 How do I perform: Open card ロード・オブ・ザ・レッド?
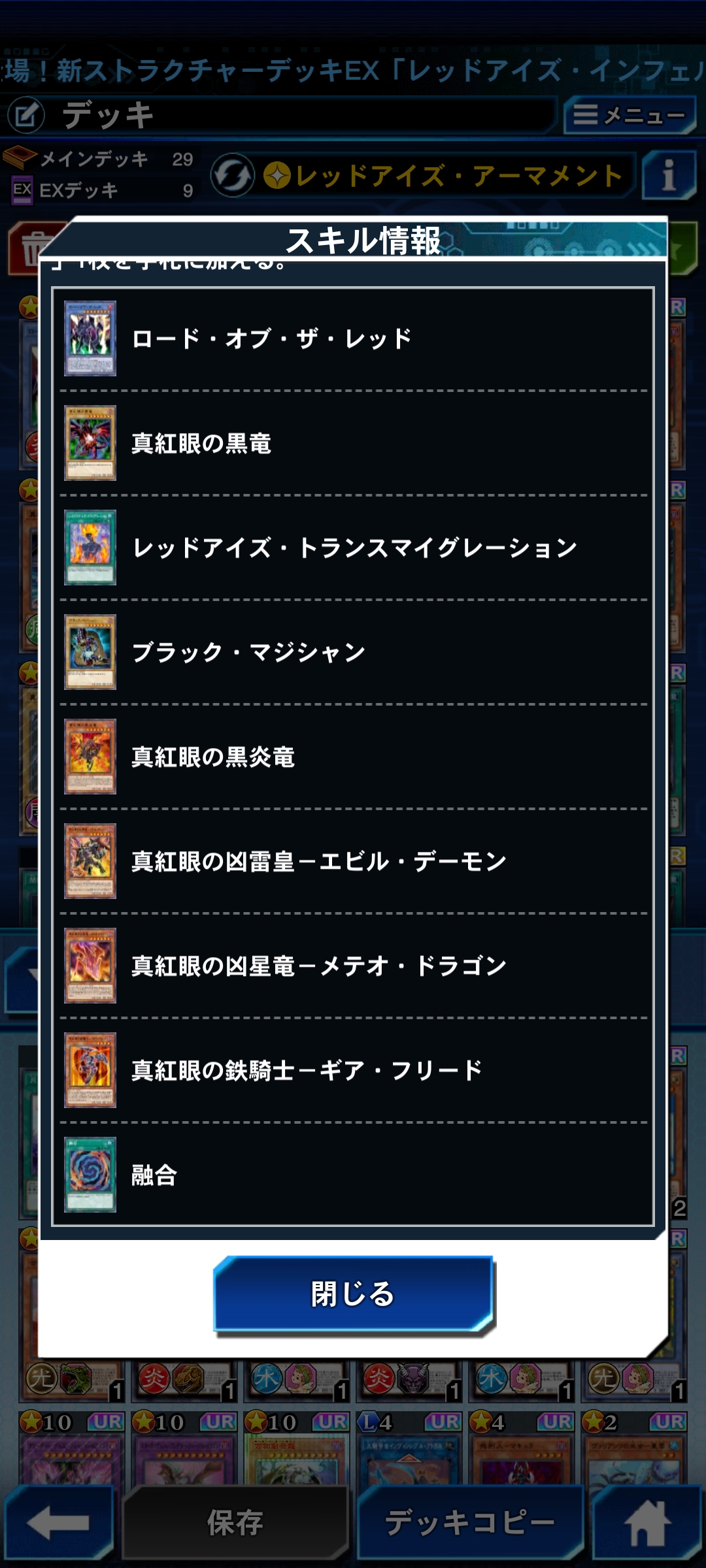tap(353, 338)
